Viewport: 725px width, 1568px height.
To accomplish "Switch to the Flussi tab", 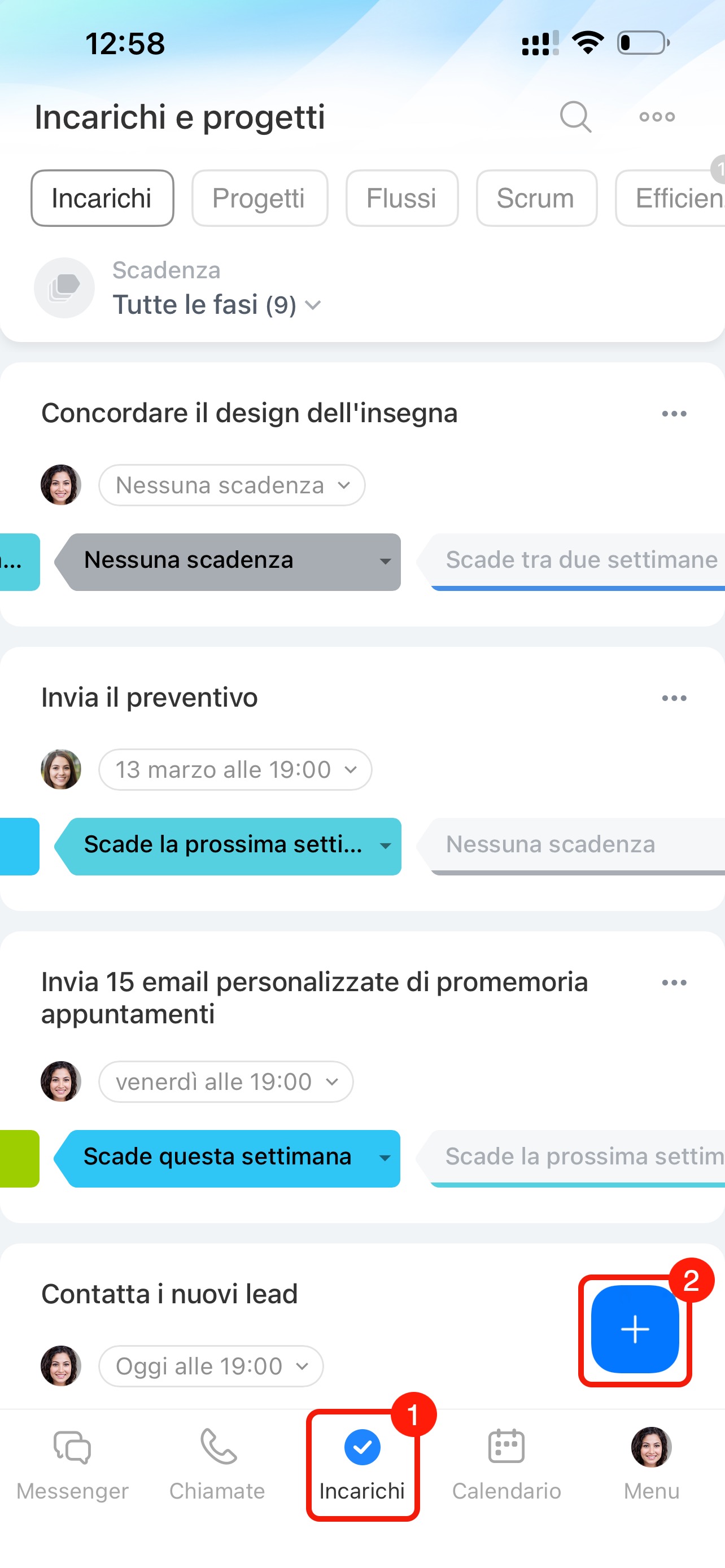I will pos(402,199).
